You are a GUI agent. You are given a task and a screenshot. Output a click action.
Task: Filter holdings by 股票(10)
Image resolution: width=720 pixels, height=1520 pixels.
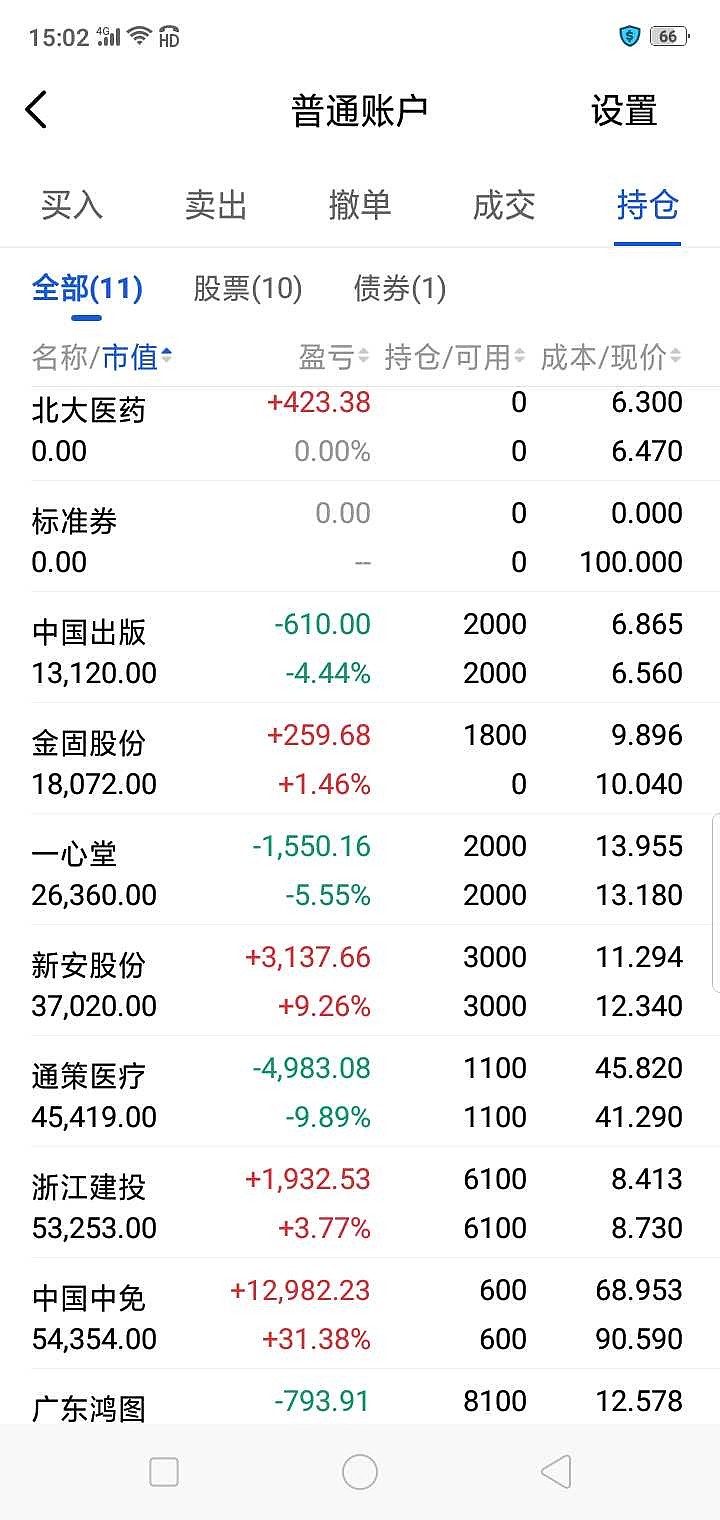247,289
